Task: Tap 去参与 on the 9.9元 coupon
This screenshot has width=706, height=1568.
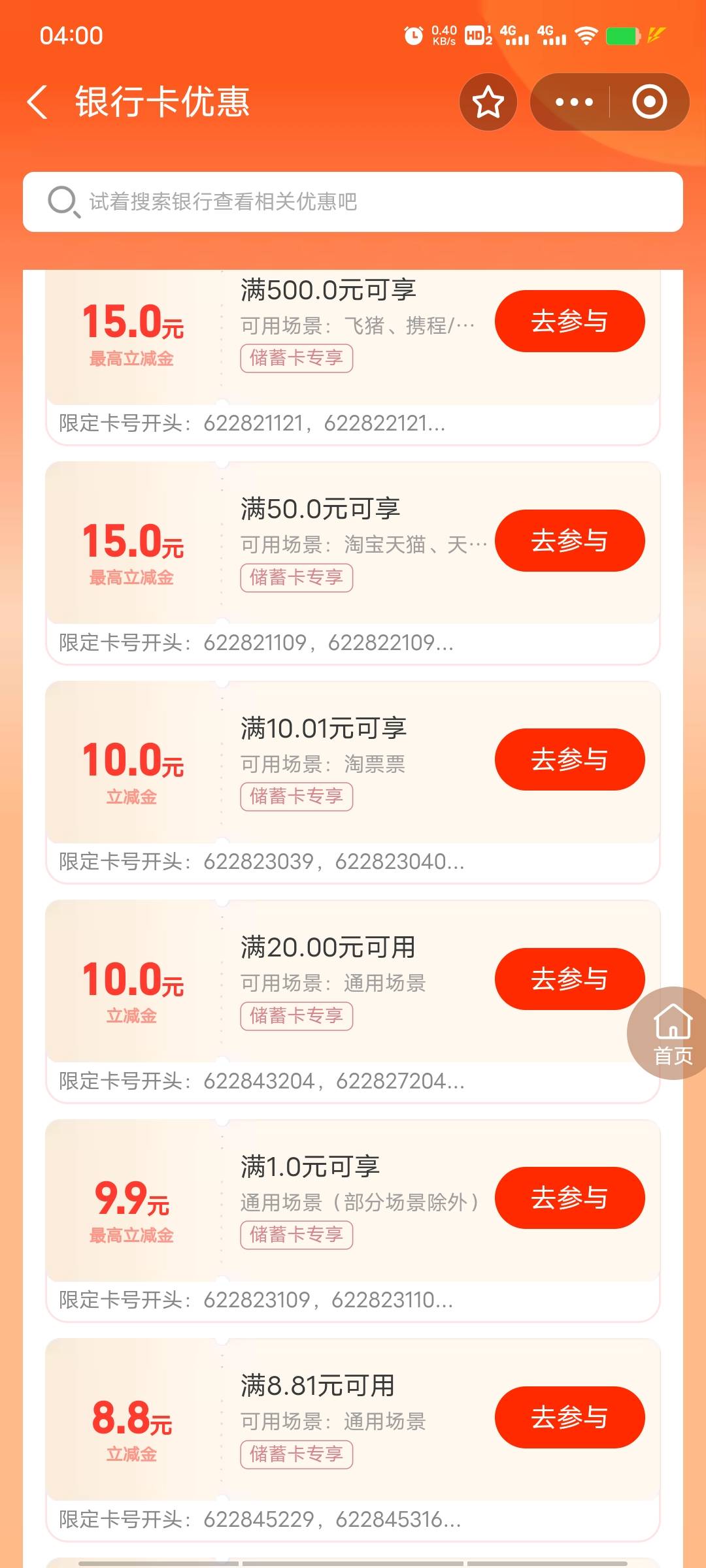Action: coord(569,1198)
